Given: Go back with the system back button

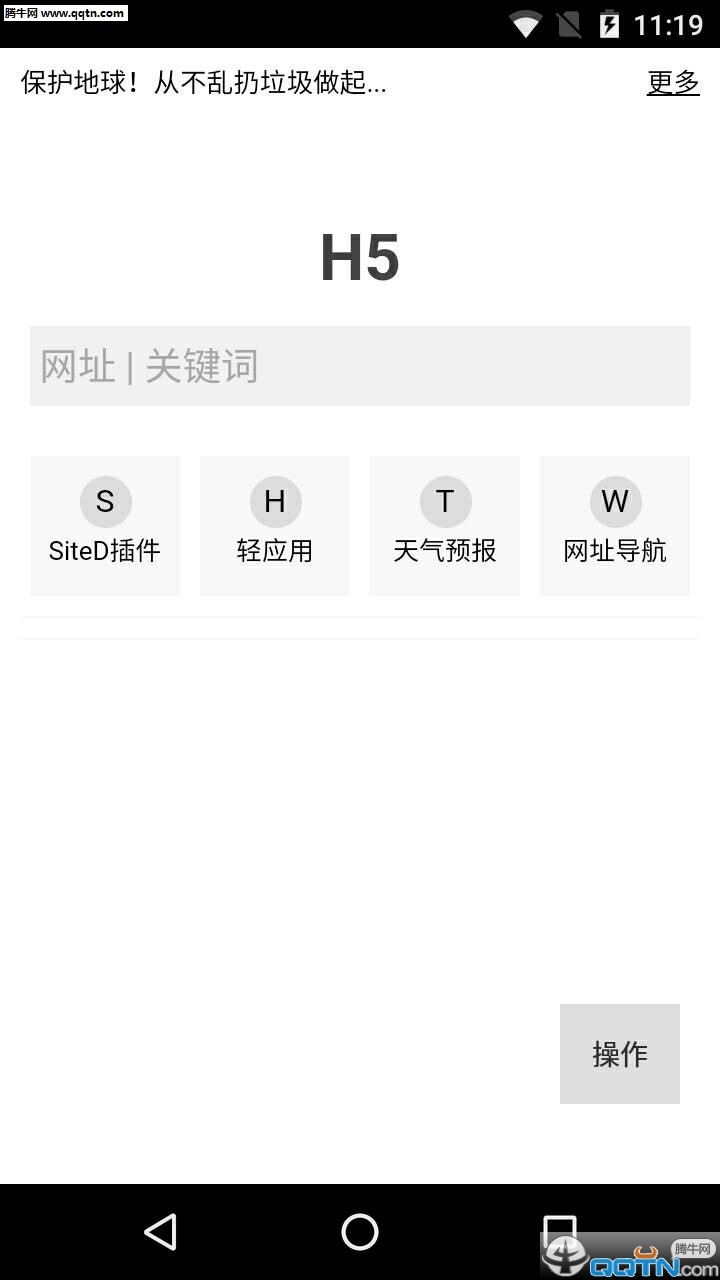Looking at the screenshot, I should 160,1232.
